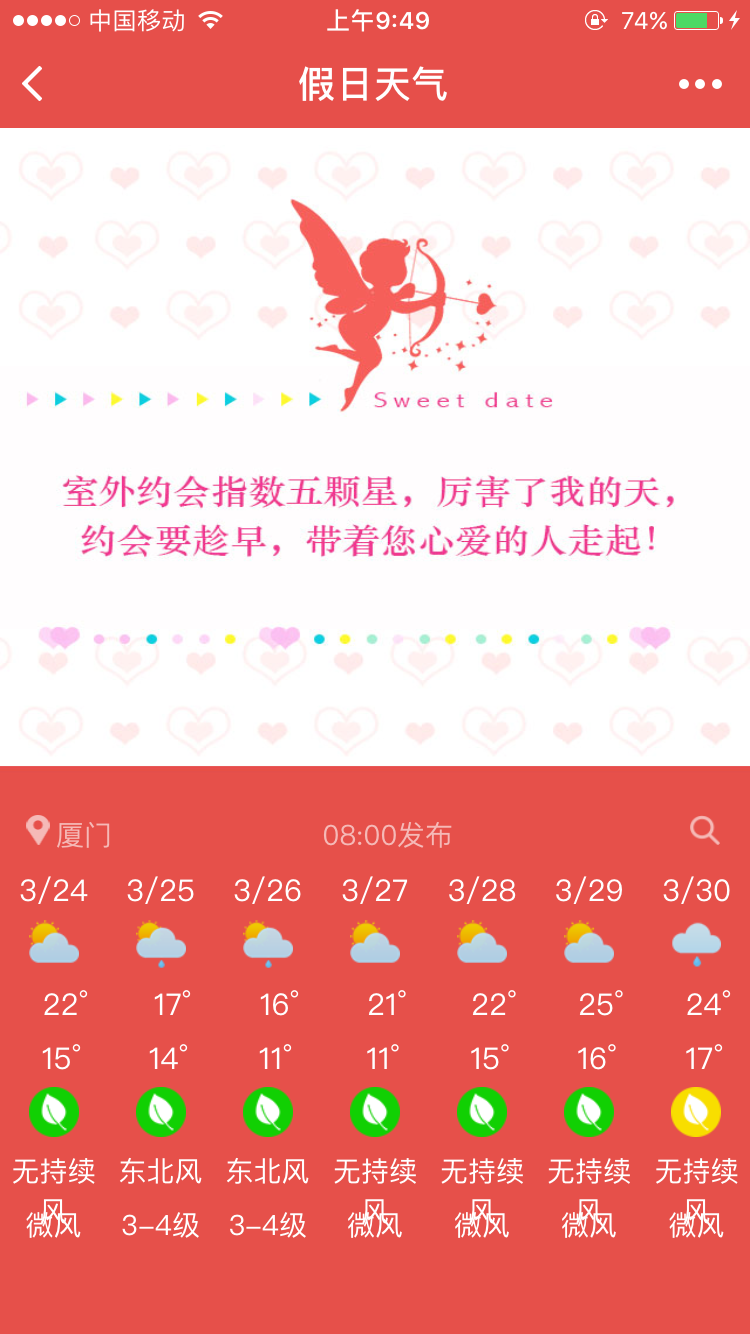Tap the 厦门 location selector
The height and width of the screenshot is (1334, 750).
(68, 833)
